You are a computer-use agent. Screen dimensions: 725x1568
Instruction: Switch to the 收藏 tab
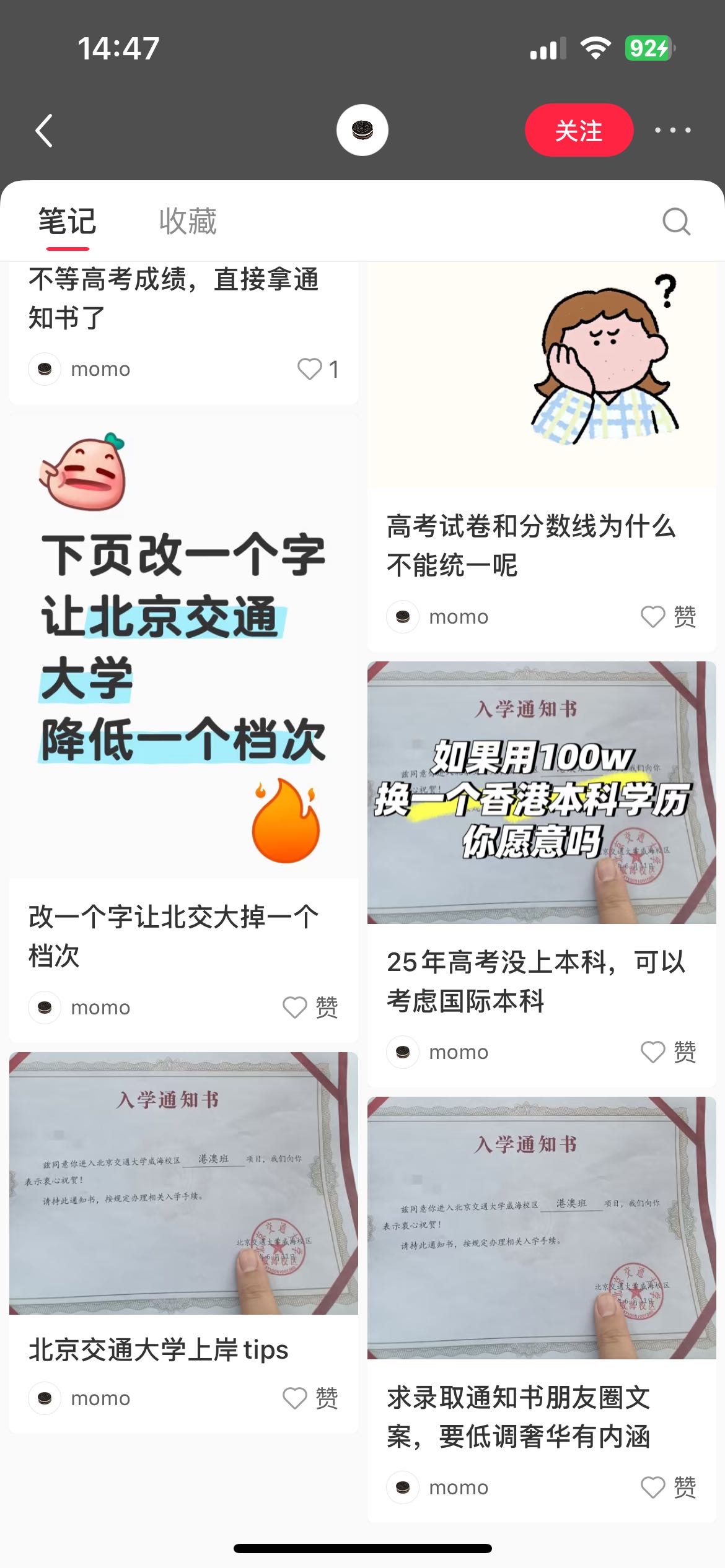pos(188,222)
